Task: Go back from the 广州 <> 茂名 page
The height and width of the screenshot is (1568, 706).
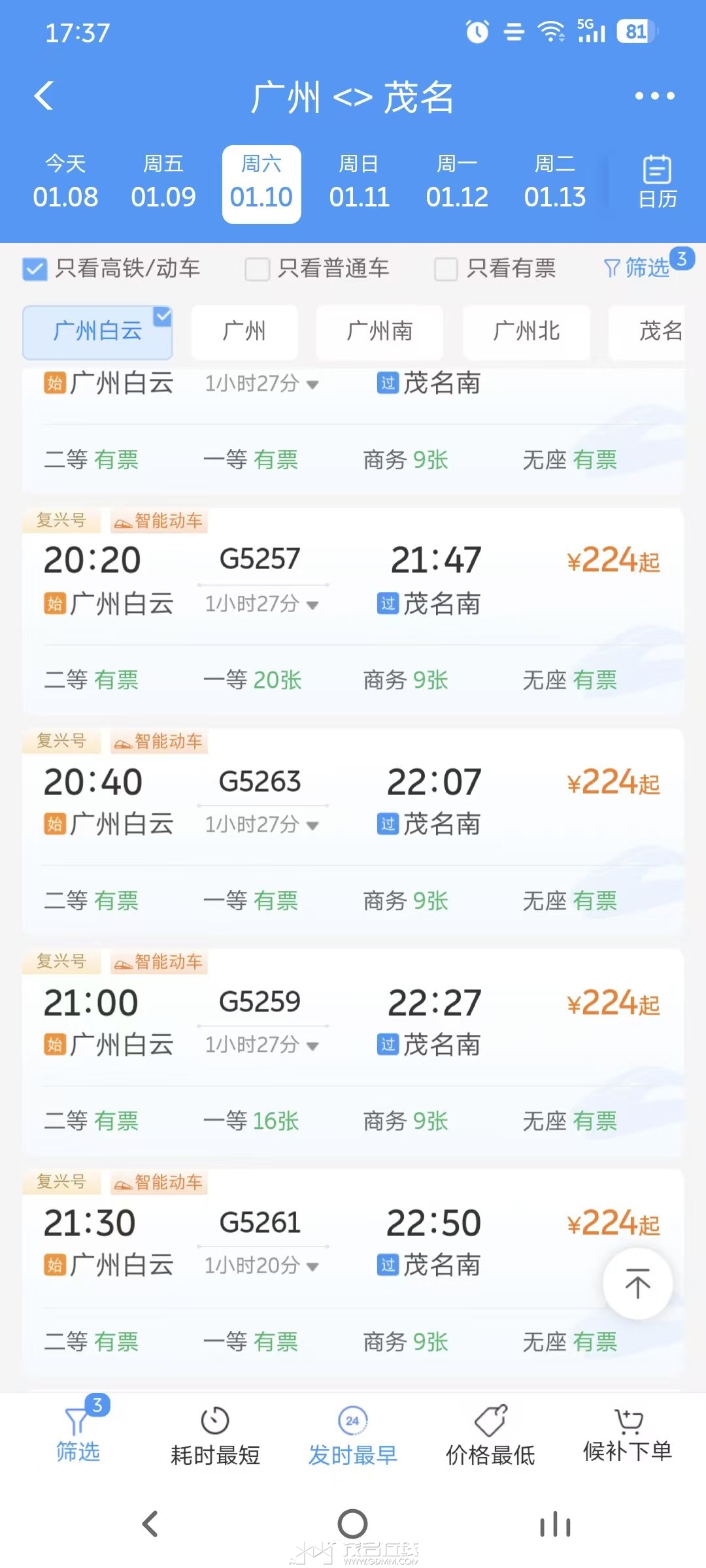Action: click(x=44, y=96)
